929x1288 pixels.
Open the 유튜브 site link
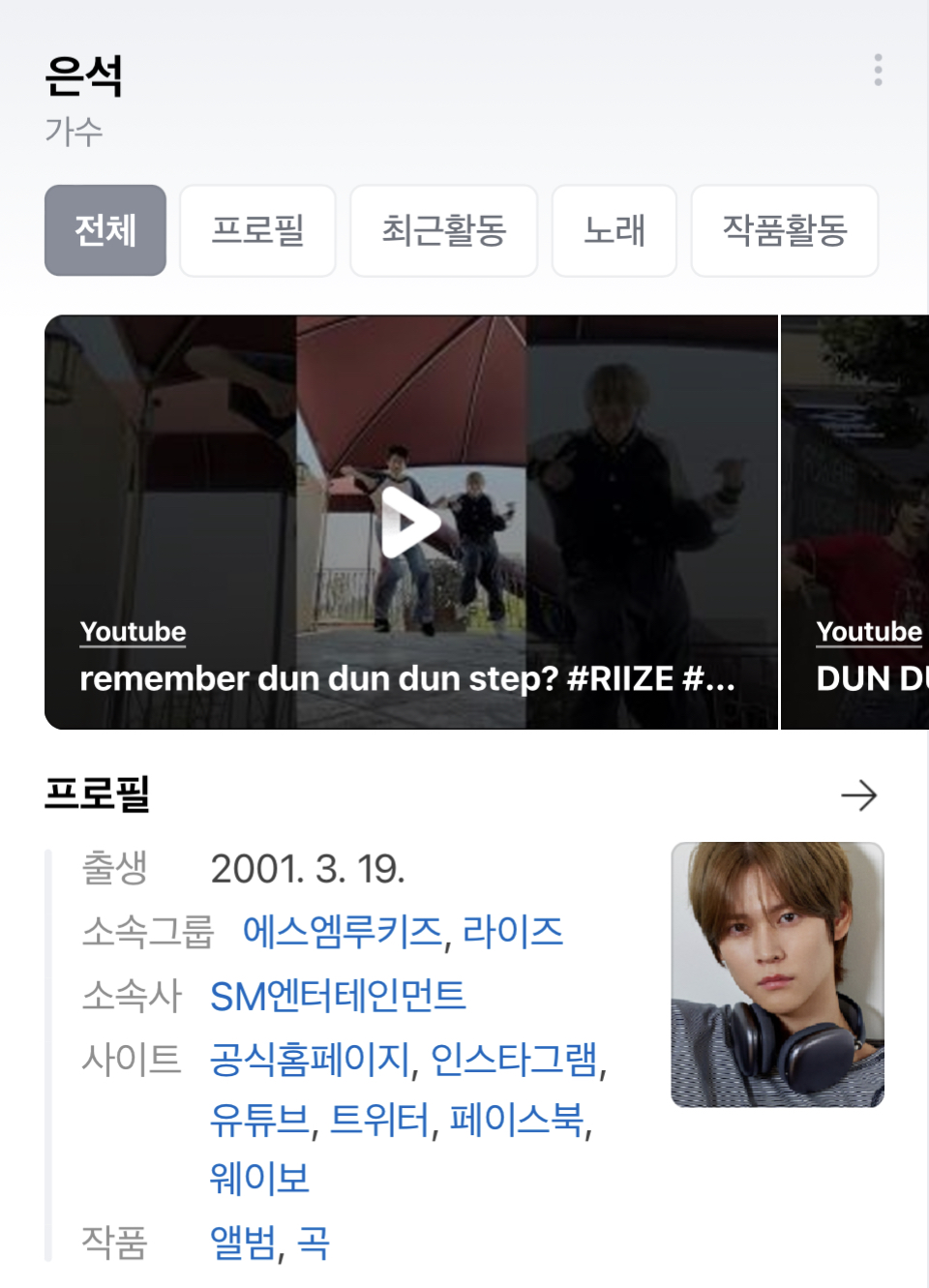click(x=259, y=1120)
